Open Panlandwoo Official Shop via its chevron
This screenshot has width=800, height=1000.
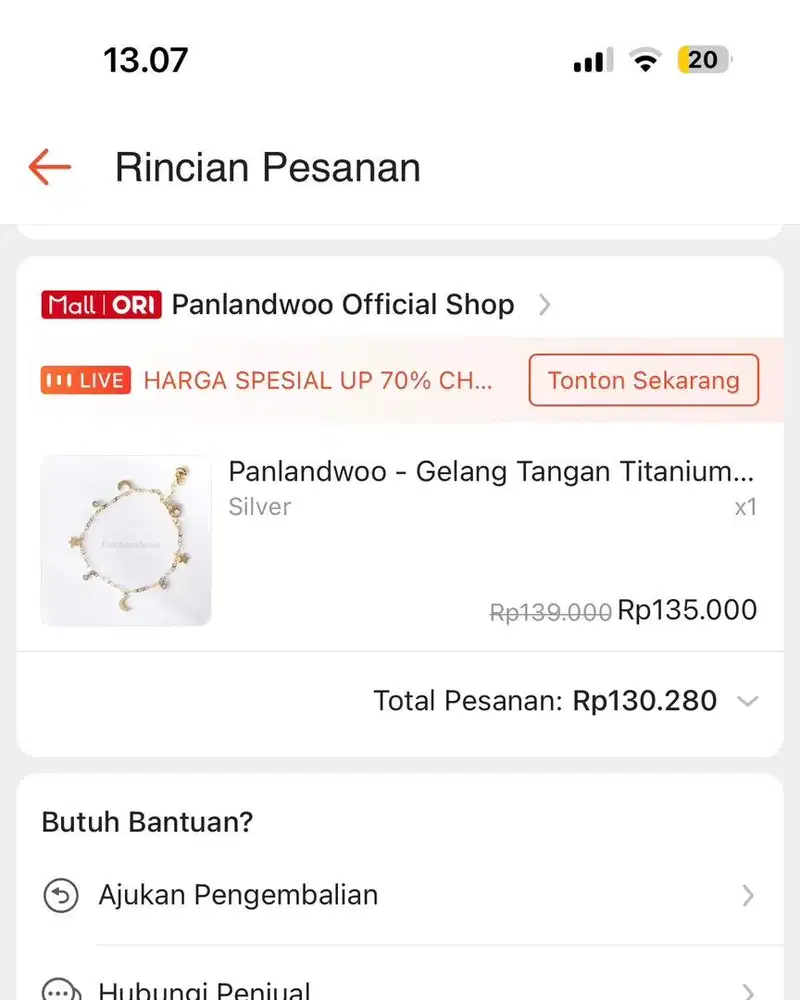tap(545, 305)
